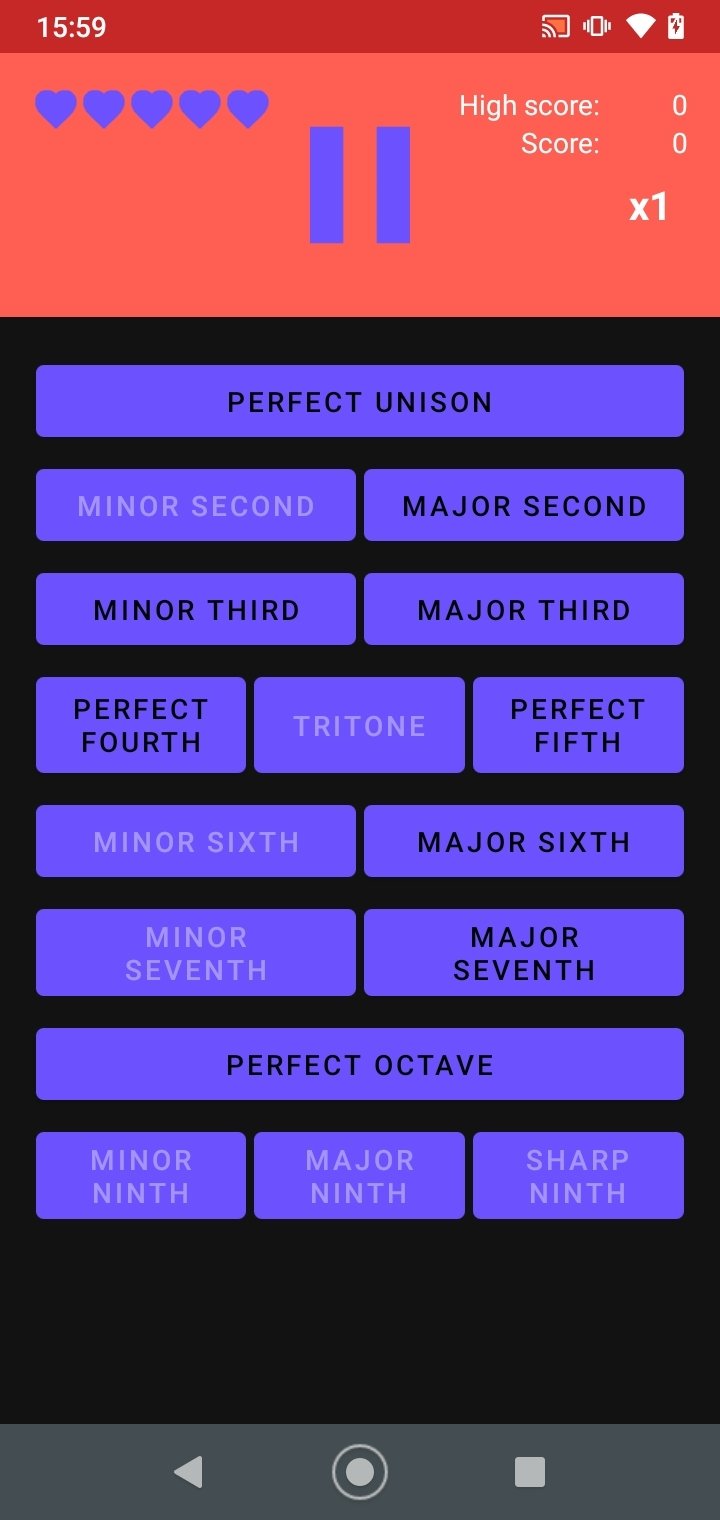Pick the Perfect Octave button
The height and width of the screenshot is (1520, 720).
(x=359, y=1064)
